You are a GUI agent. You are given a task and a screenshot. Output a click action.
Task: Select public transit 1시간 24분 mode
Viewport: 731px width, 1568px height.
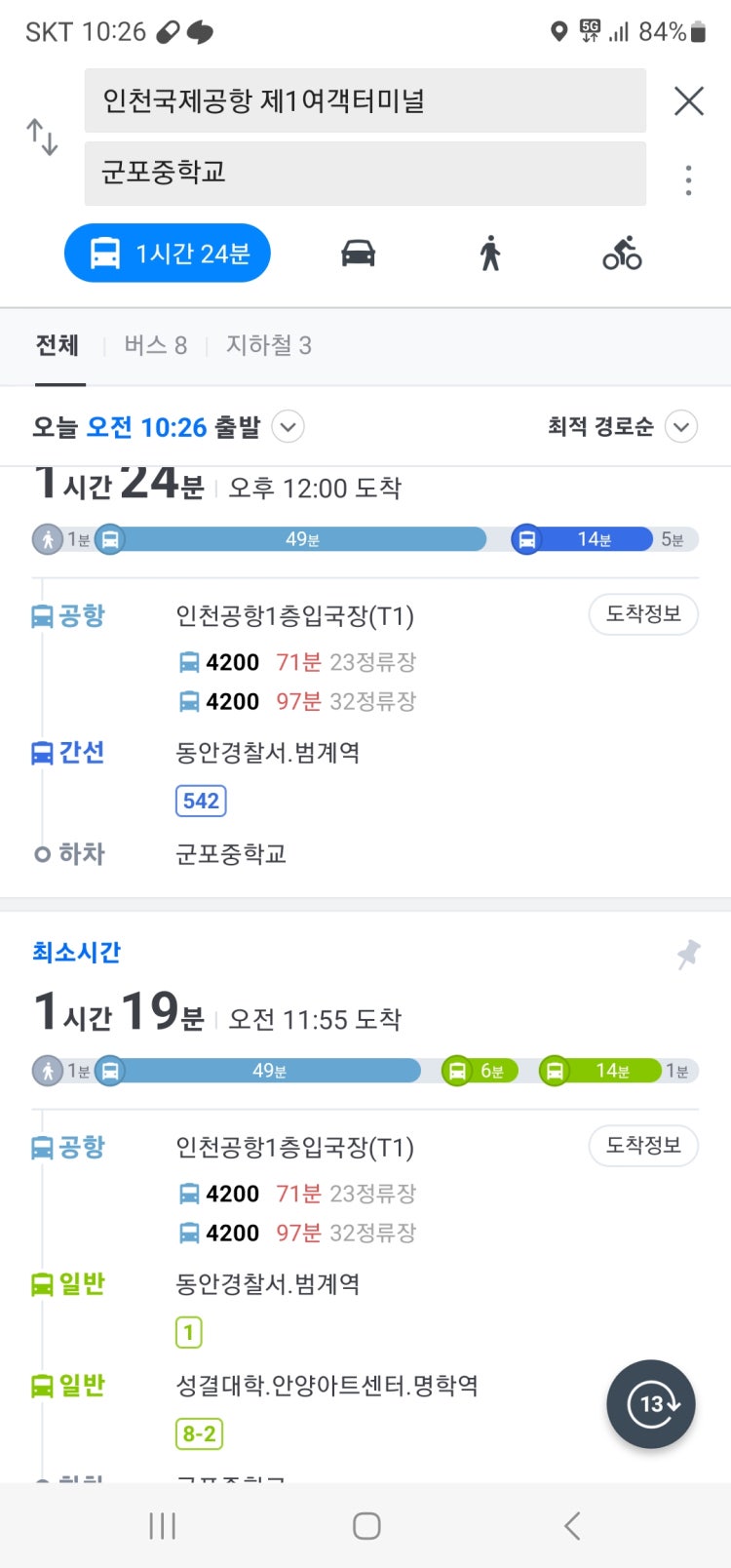[x=168, y=254]
